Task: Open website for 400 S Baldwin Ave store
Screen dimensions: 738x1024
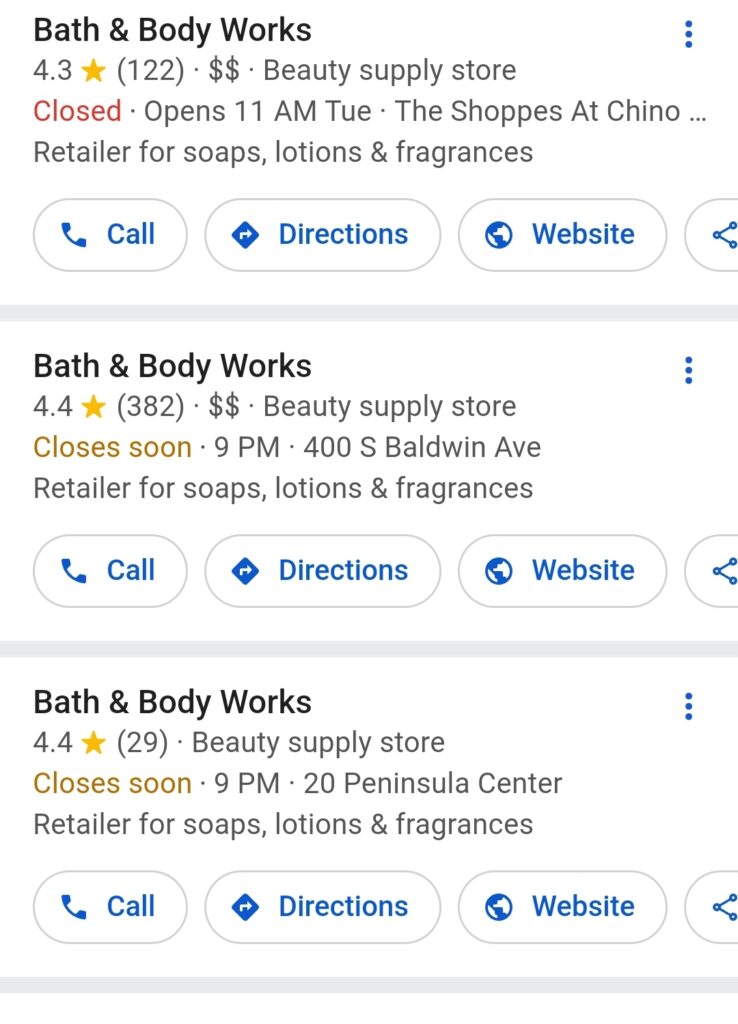Action: coord(562,571)
